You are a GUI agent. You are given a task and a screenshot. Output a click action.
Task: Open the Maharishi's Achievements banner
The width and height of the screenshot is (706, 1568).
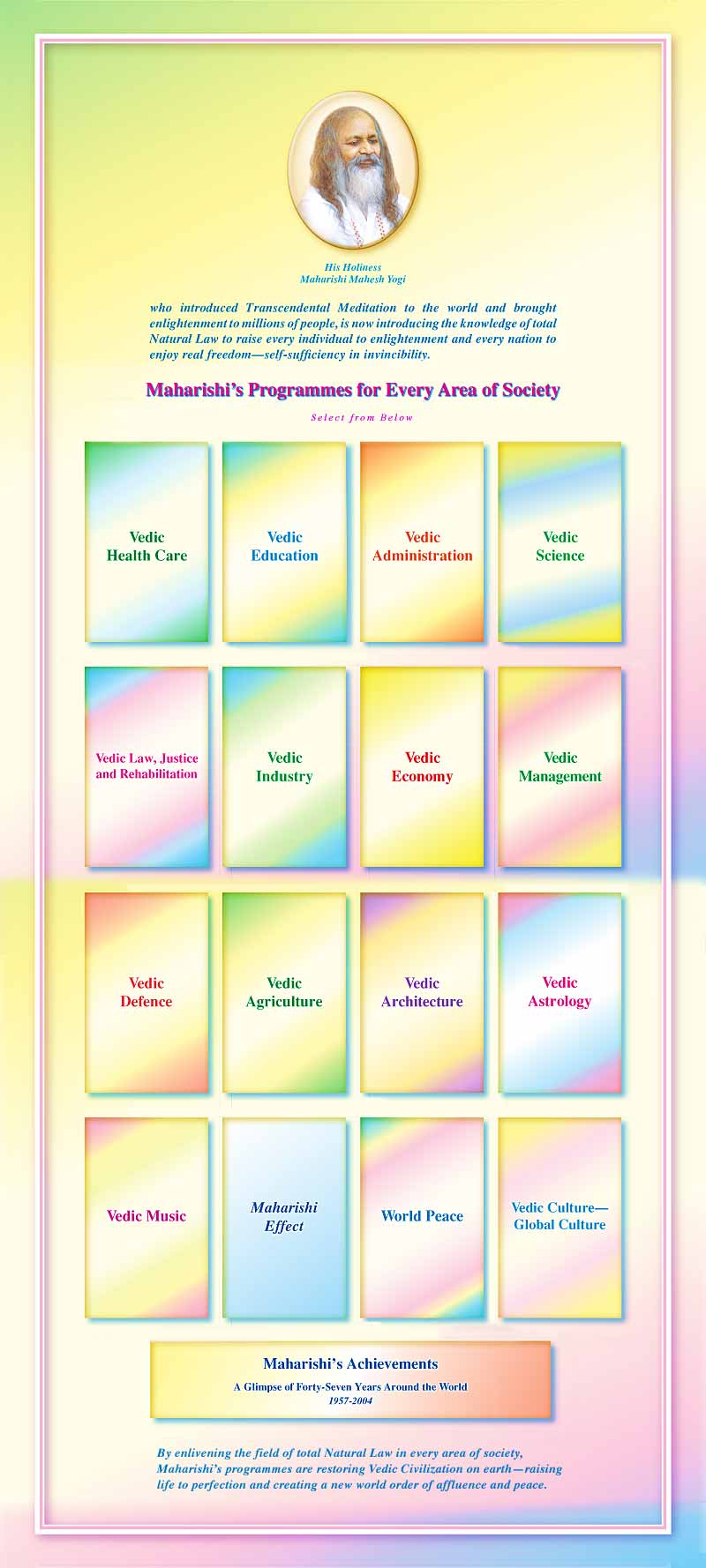pos(350,1379)
